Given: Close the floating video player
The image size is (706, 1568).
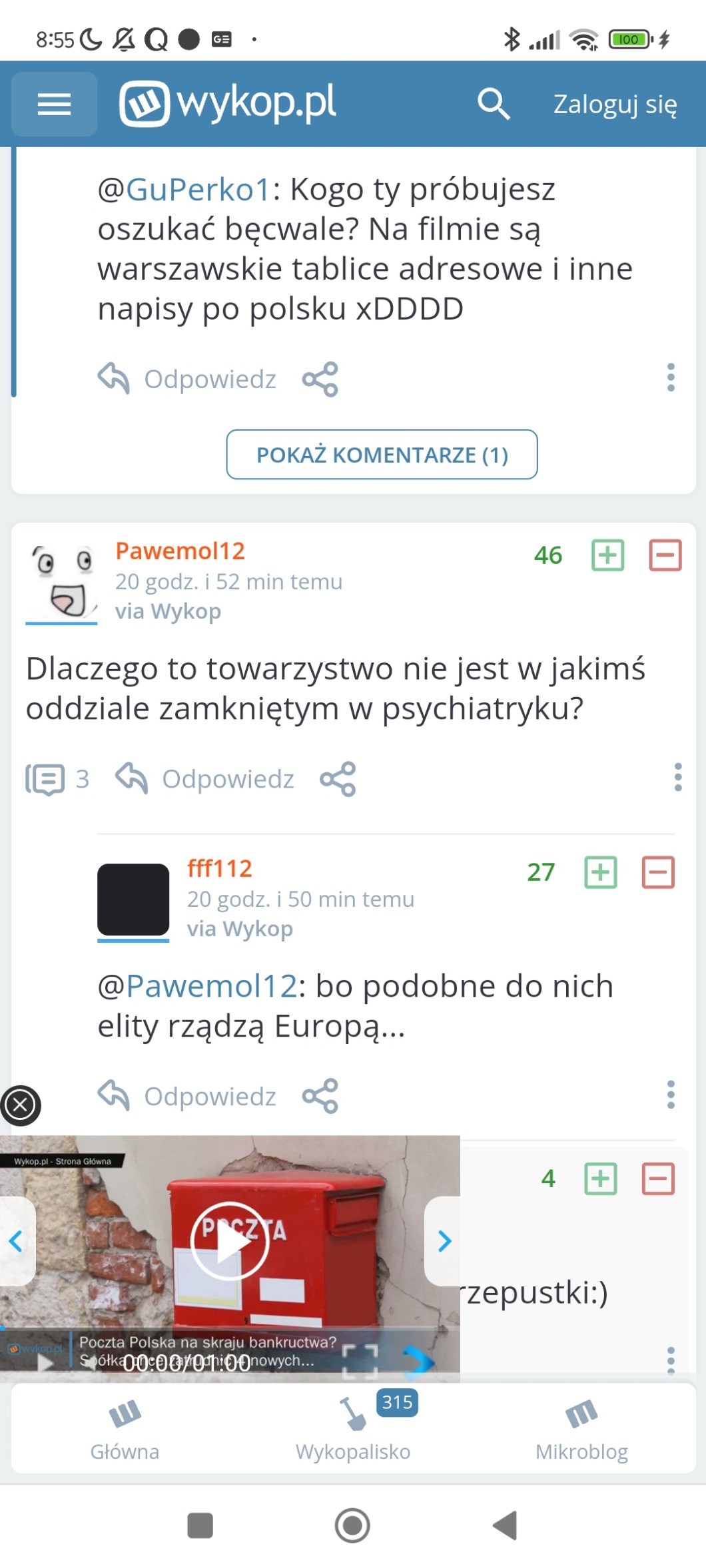Looking at the screenshot, I should (21, 1105).
